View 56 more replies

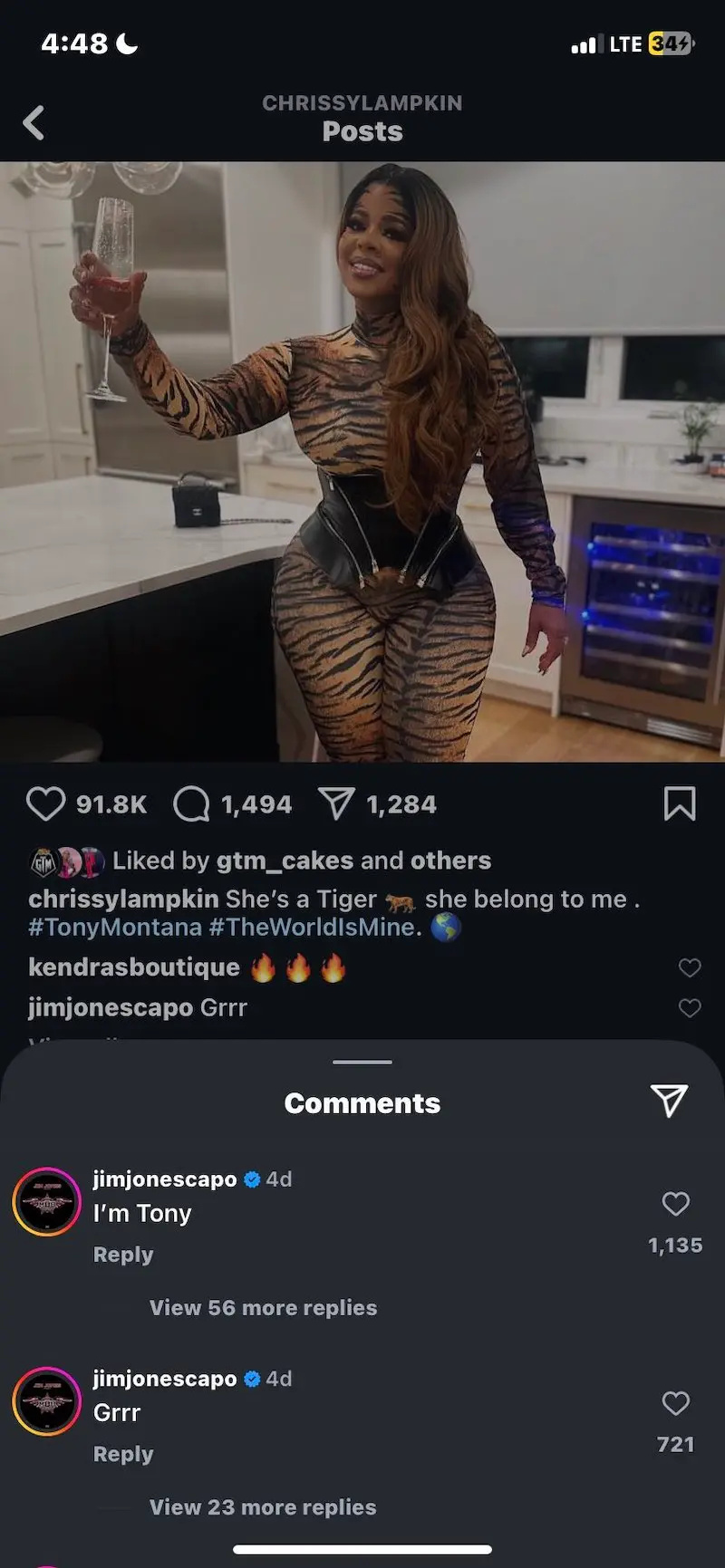pos(263,1308)
